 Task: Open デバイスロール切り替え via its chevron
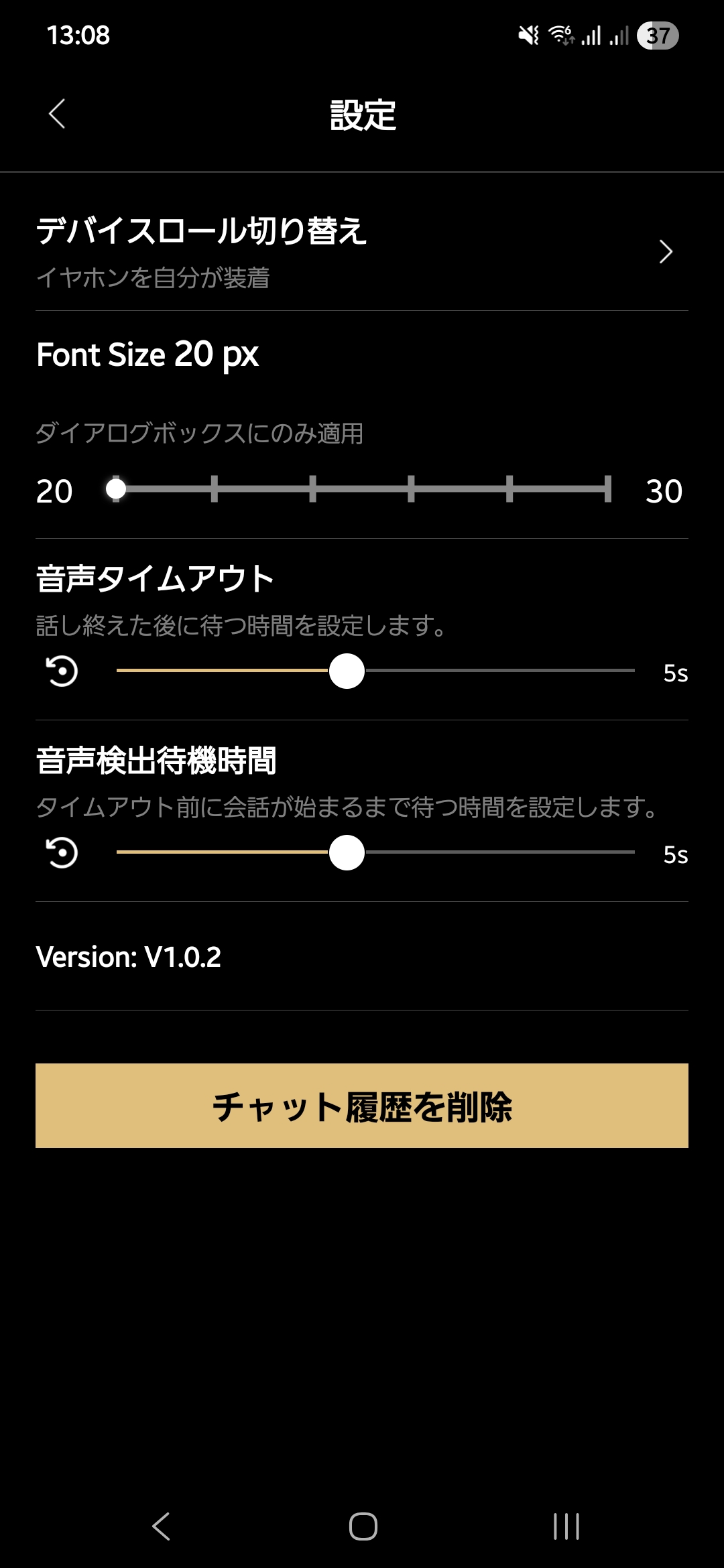pos(667,252)
